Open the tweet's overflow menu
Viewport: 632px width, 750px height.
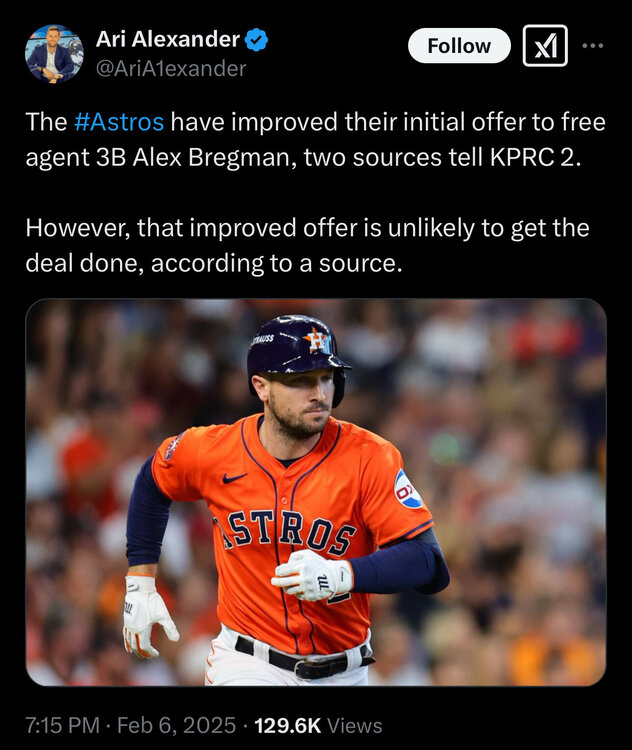click(593, 46)
